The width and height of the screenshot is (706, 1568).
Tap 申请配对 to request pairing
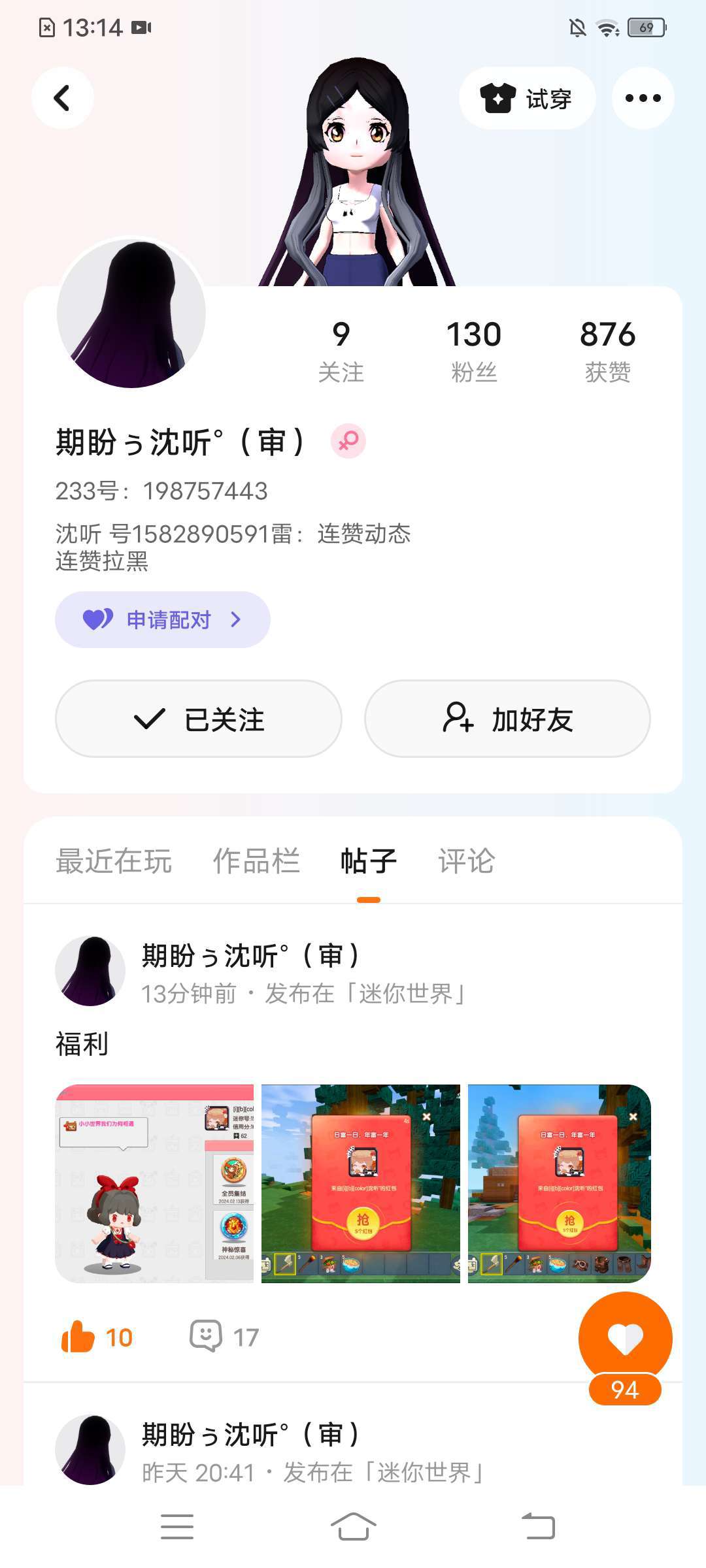[x=163, y=619]
